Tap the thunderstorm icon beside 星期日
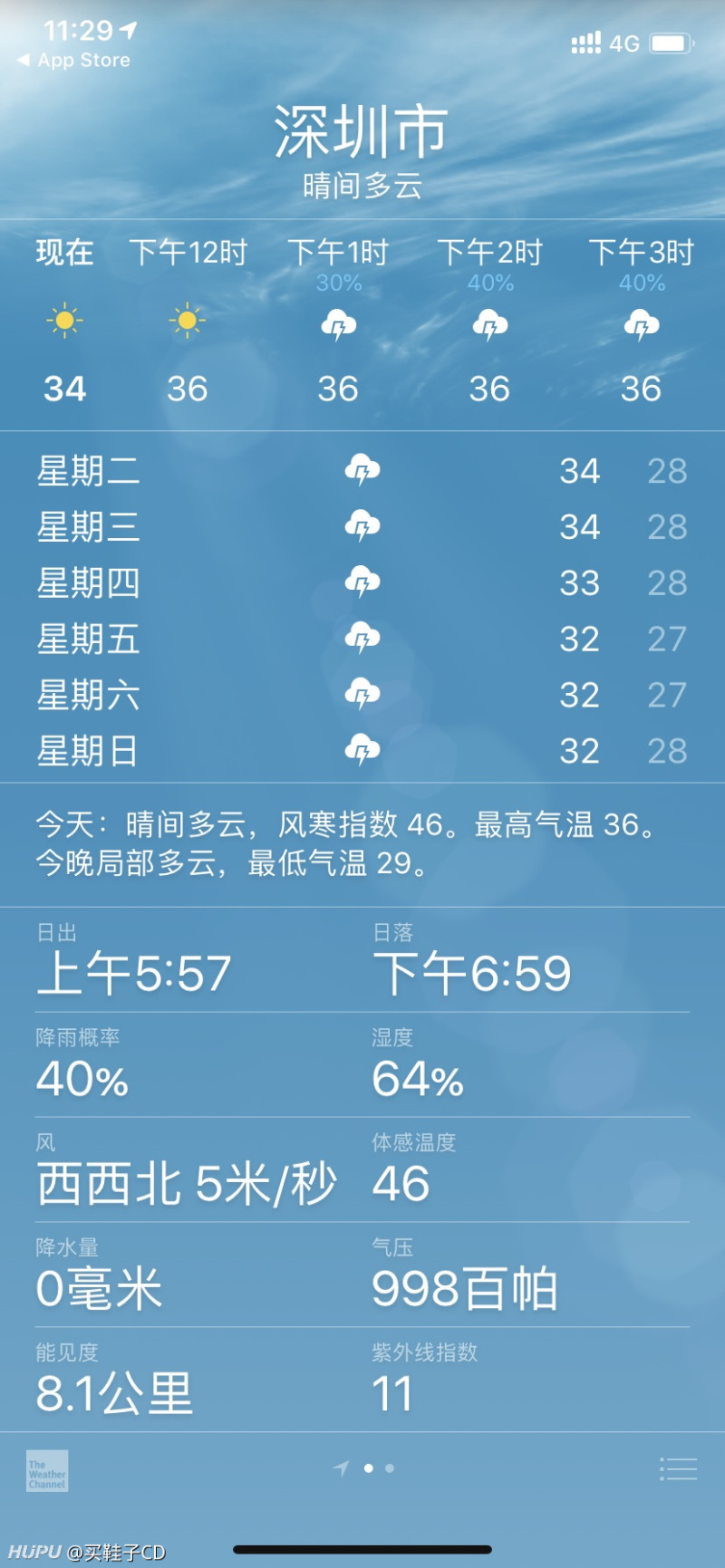This screenshot has width=725, height=1568. [362, 748]
